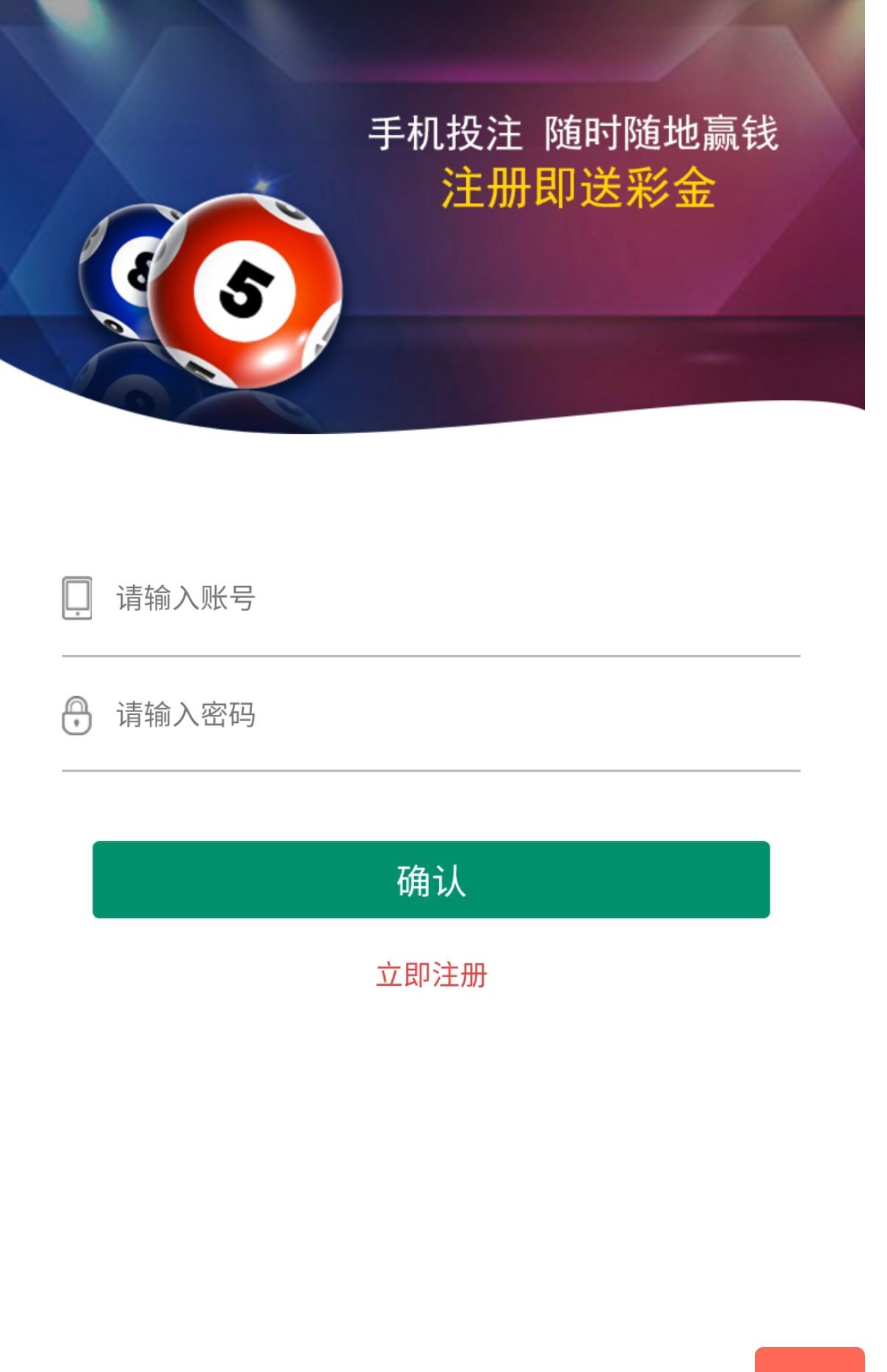
Task: Open the 立即注册 registration link
Action: [431, 976]
